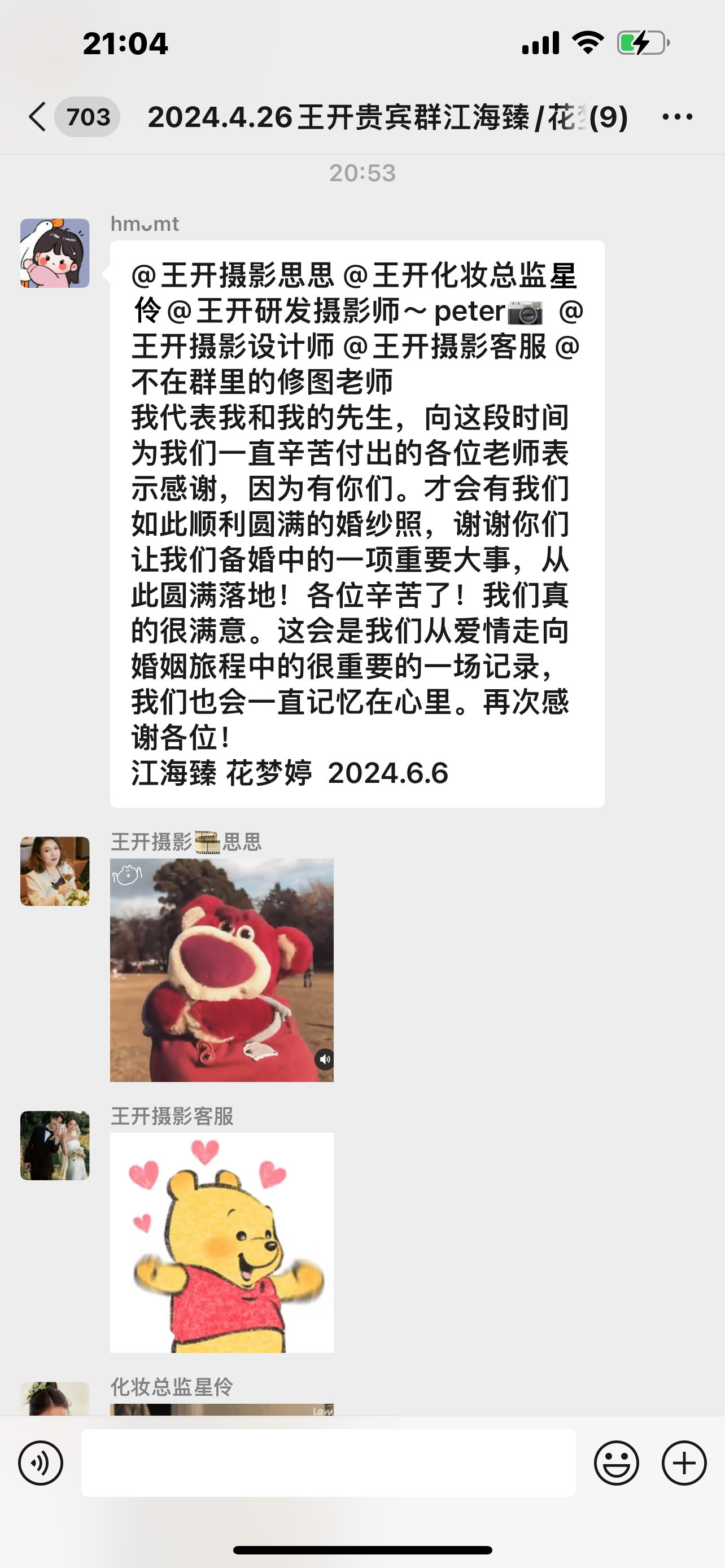This screenshot has width=725, height=1568.
Task: Open 王开摄影客服's avatar profile
Action: pos(55,1146)
